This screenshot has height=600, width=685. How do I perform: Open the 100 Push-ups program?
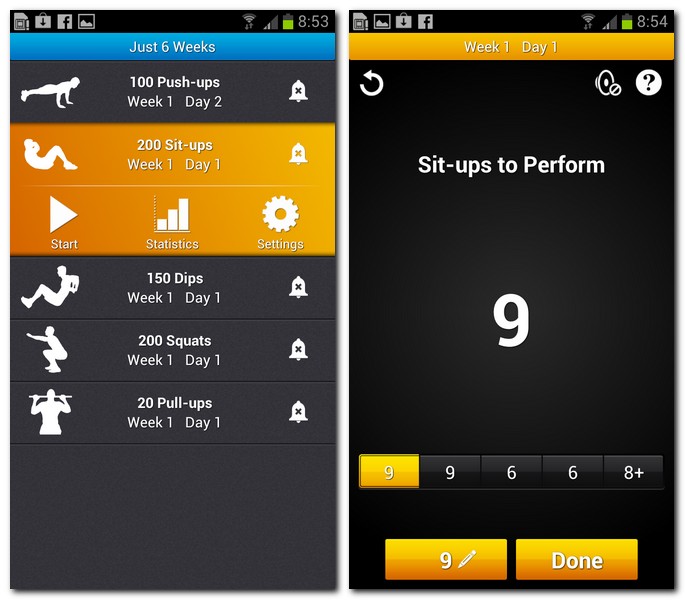173,92
